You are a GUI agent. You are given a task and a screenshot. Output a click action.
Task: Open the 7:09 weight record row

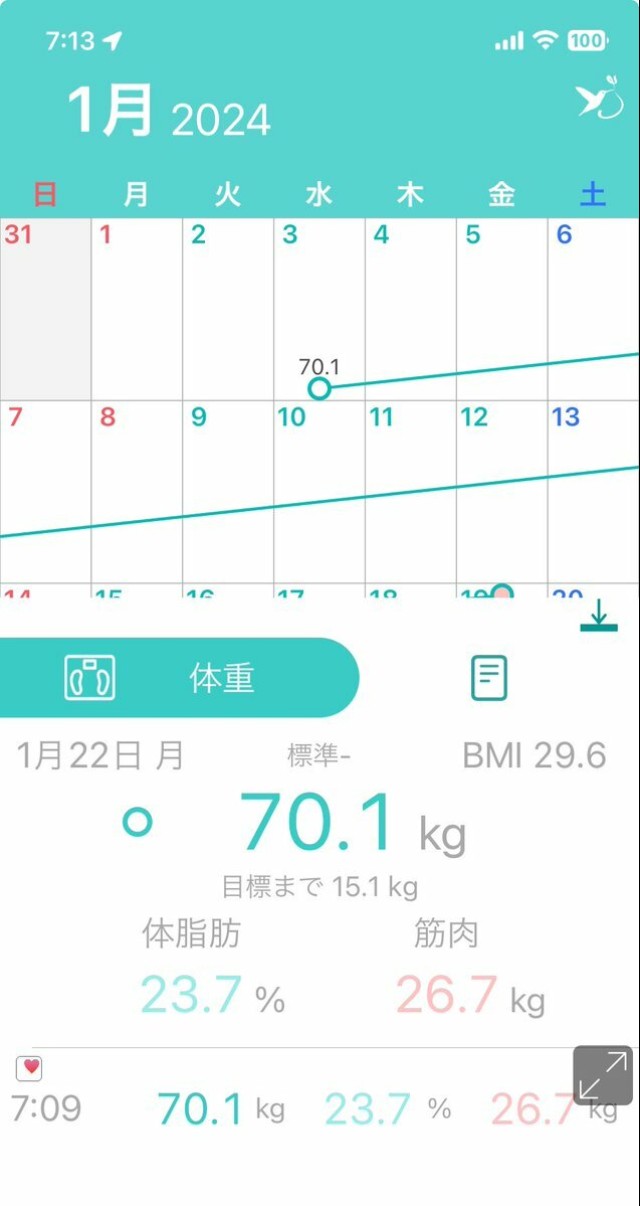pos(320,1108)
